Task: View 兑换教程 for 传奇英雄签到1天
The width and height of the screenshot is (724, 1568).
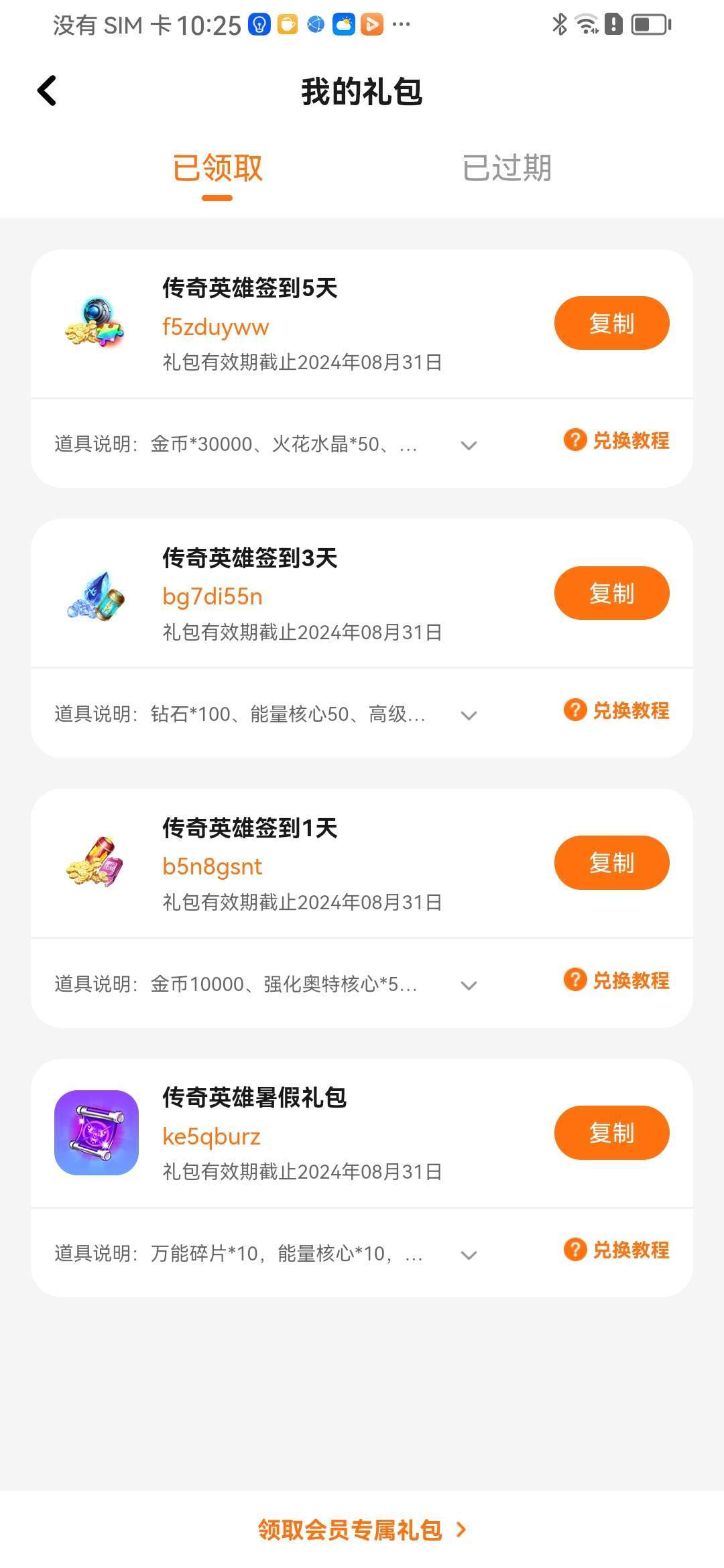Action: coord(617,980)
